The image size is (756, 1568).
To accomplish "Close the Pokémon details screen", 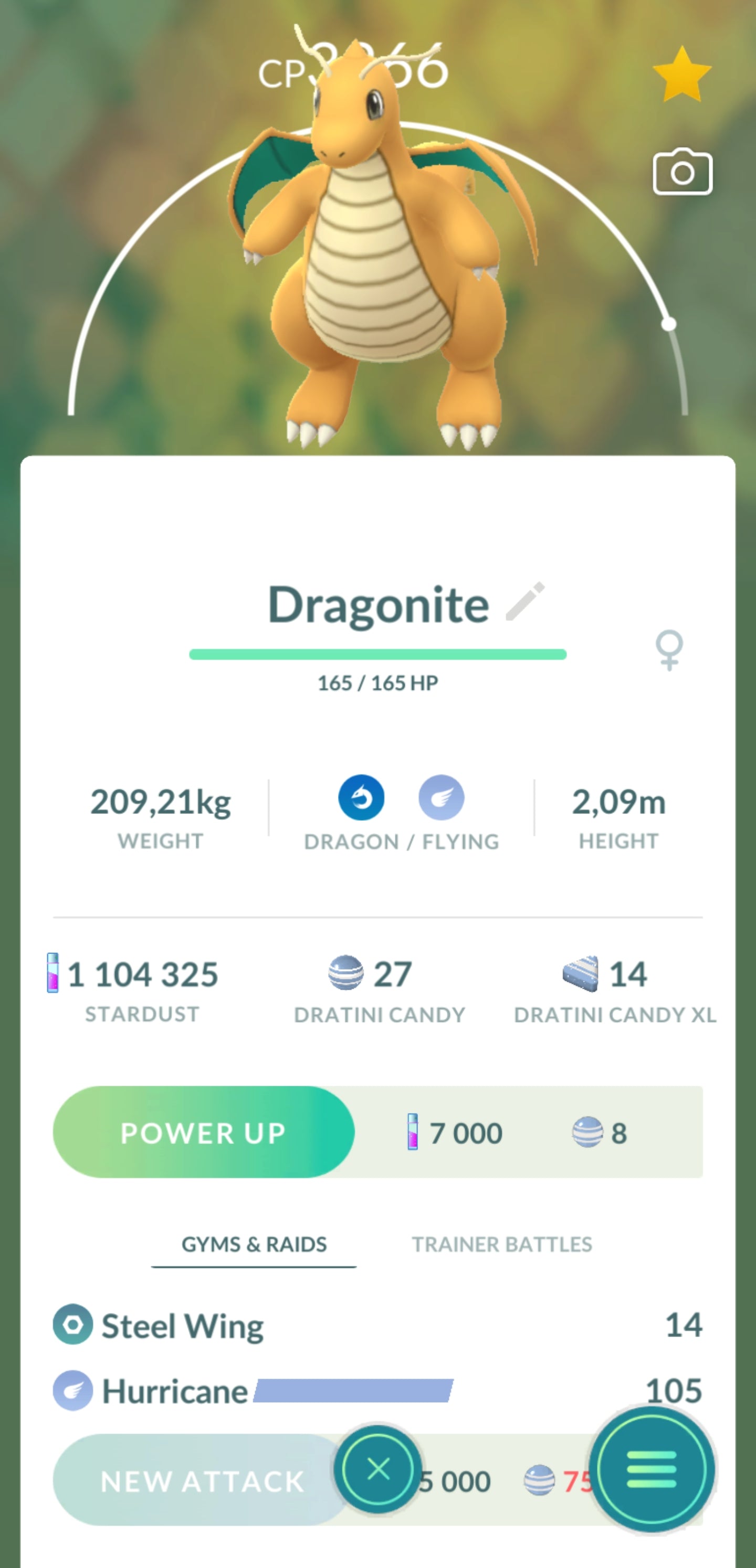I will click(x=377, y=1469).
